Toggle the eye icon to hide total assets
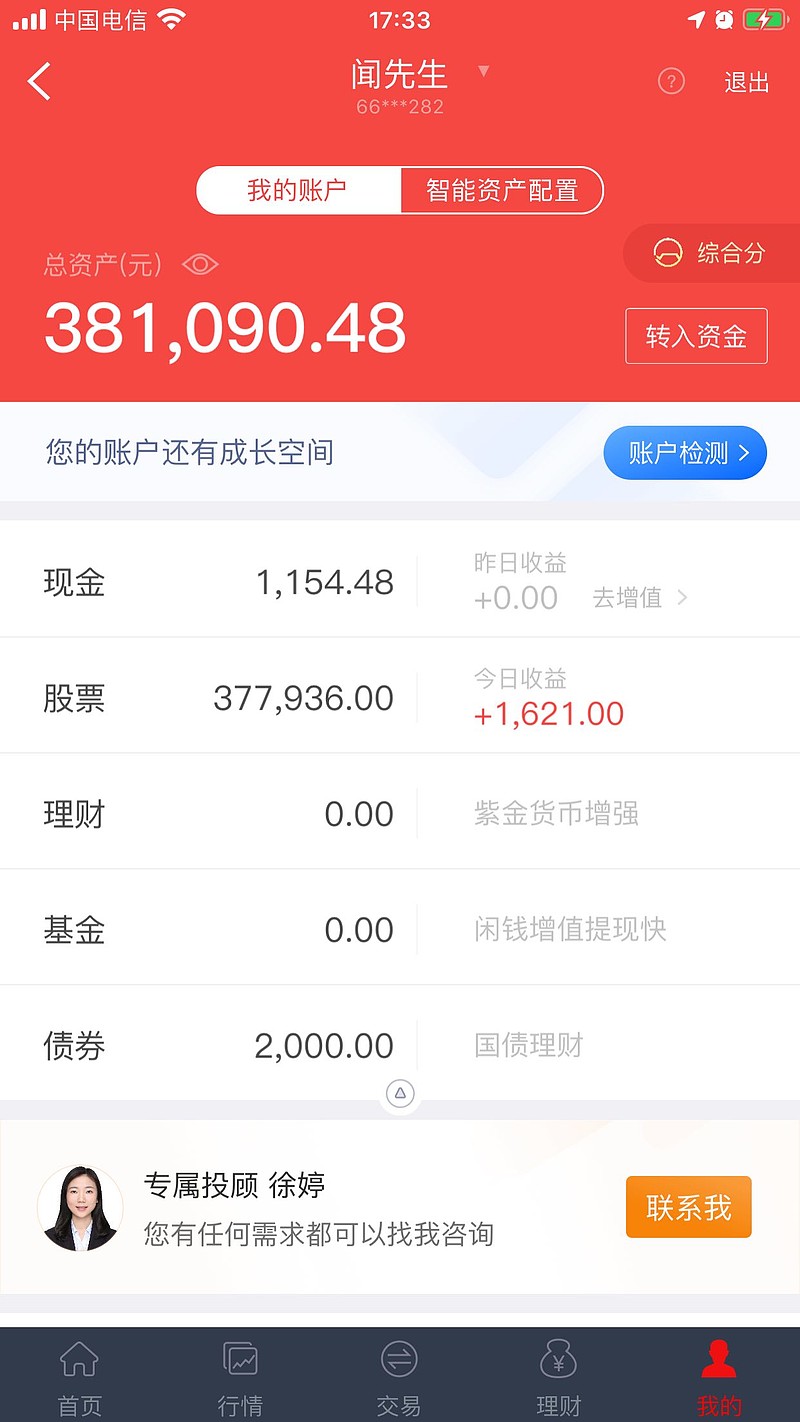Viewport: 800px width, 1422px height. point(200,263)
